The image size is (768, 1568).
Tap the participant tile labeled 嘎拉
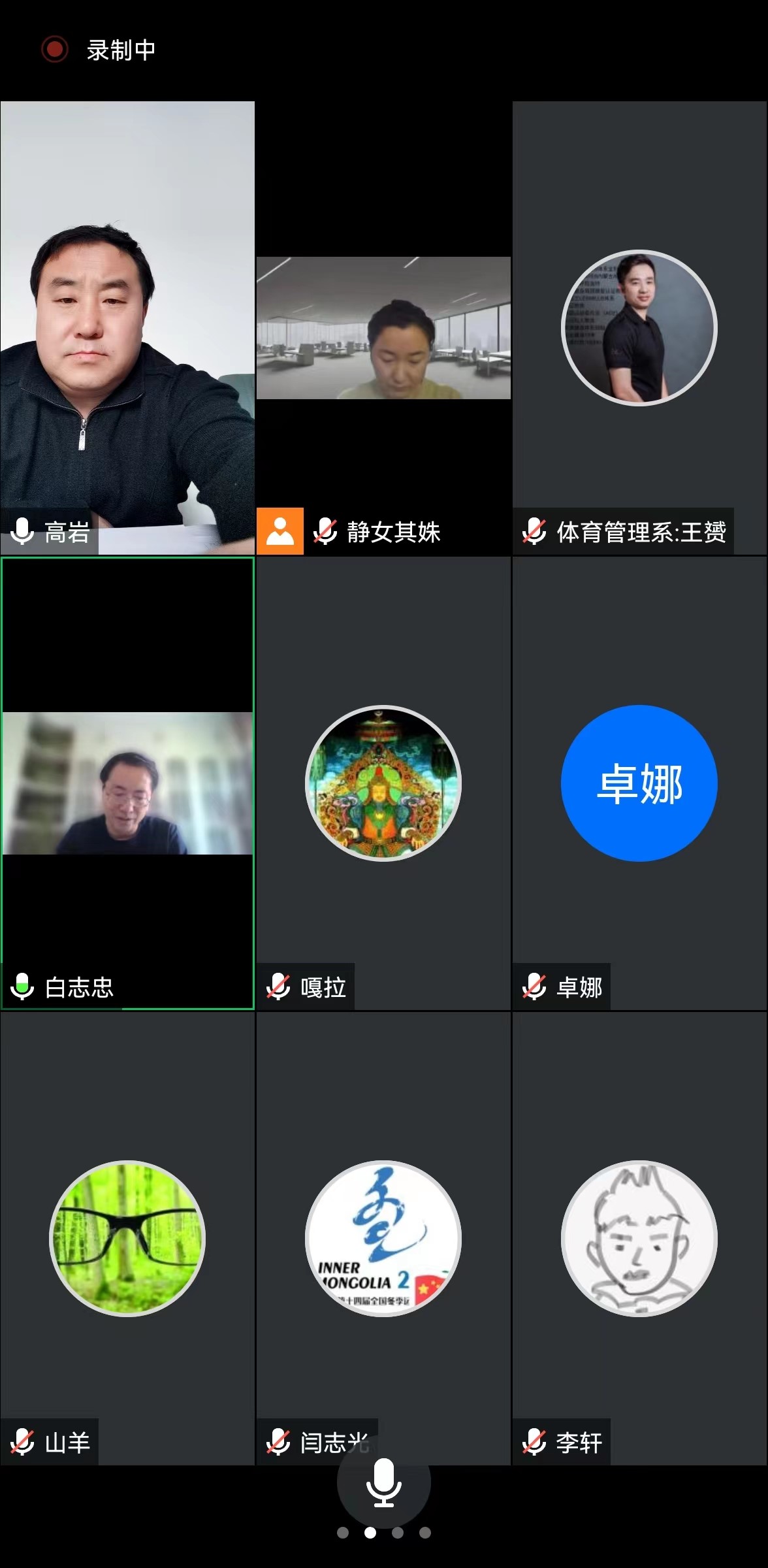click(x=383, y=783)
